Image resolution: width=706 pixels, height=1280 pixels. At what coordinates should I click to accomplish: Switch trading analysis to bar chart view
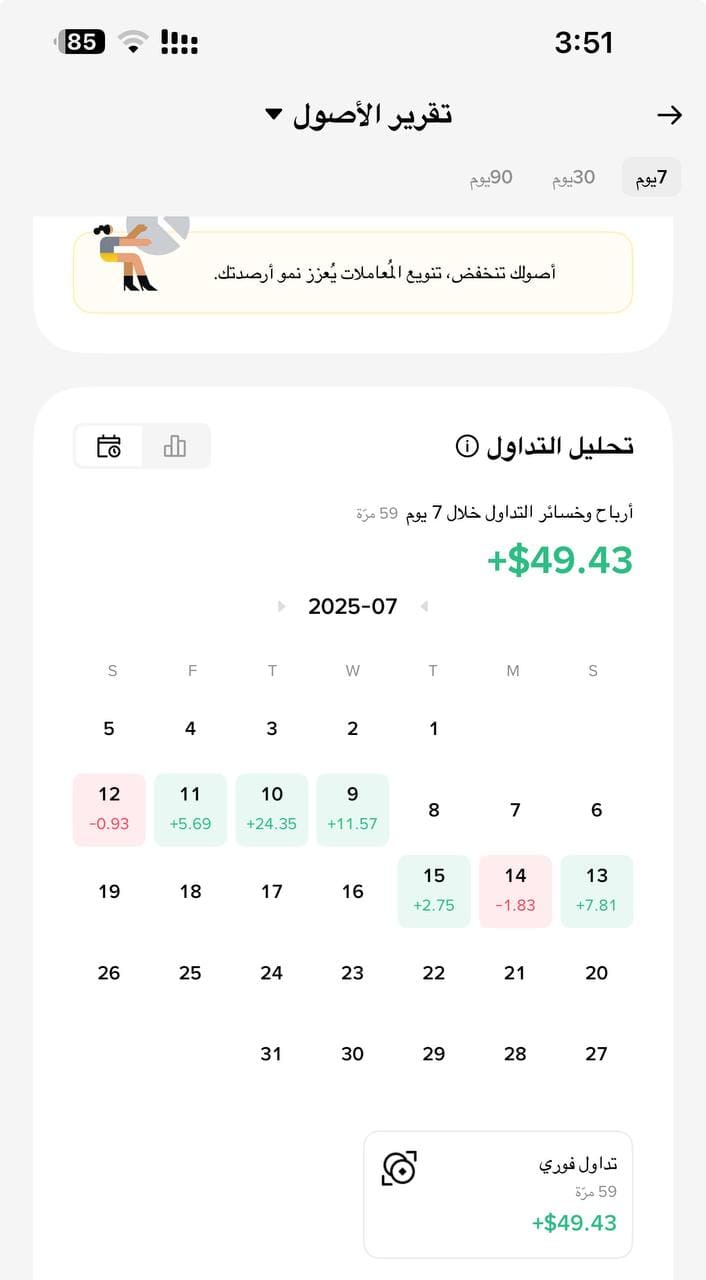pyautogui.click(x=175, y=446)
